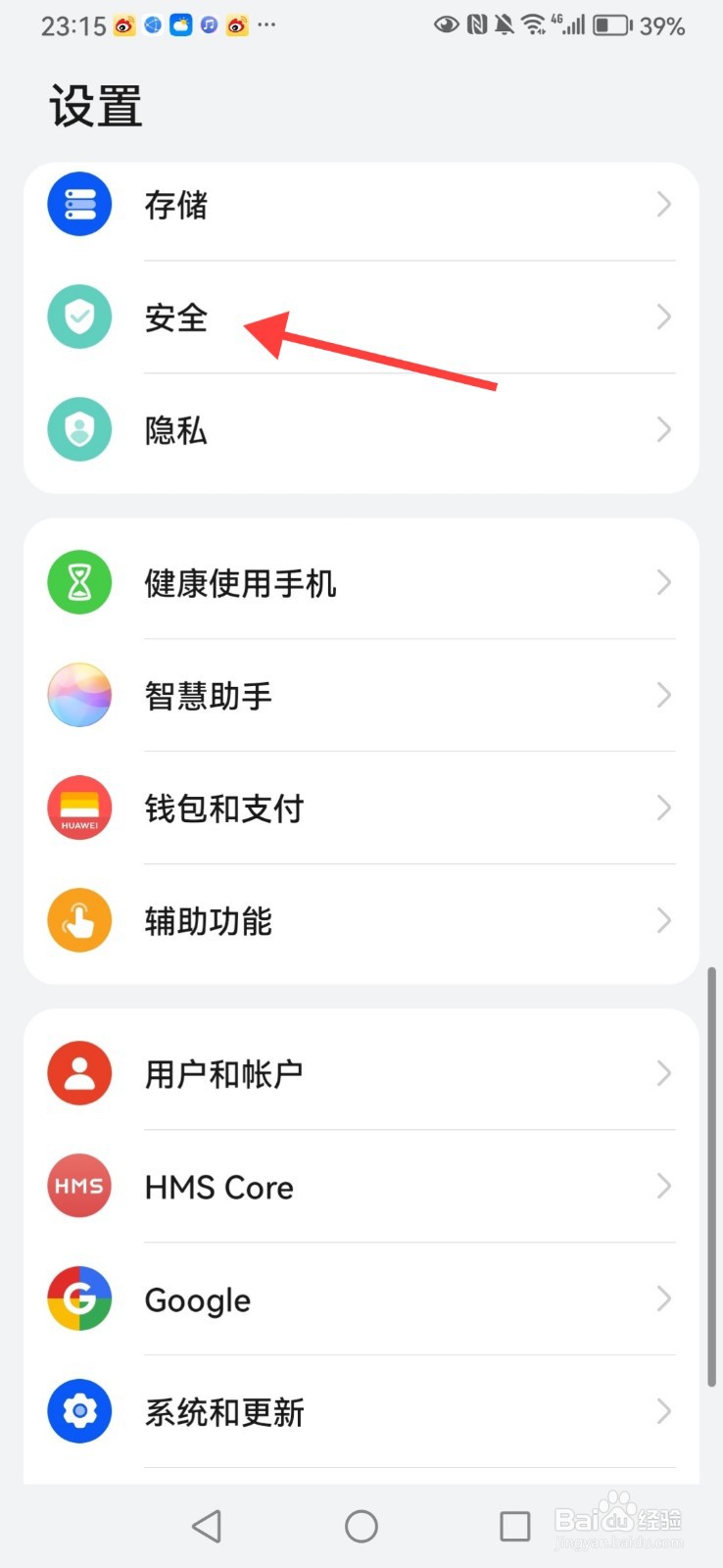This screenshot has height=1568, width=723.
Task: Open 系统和更新 system and updates
Action: point(361,1412)
